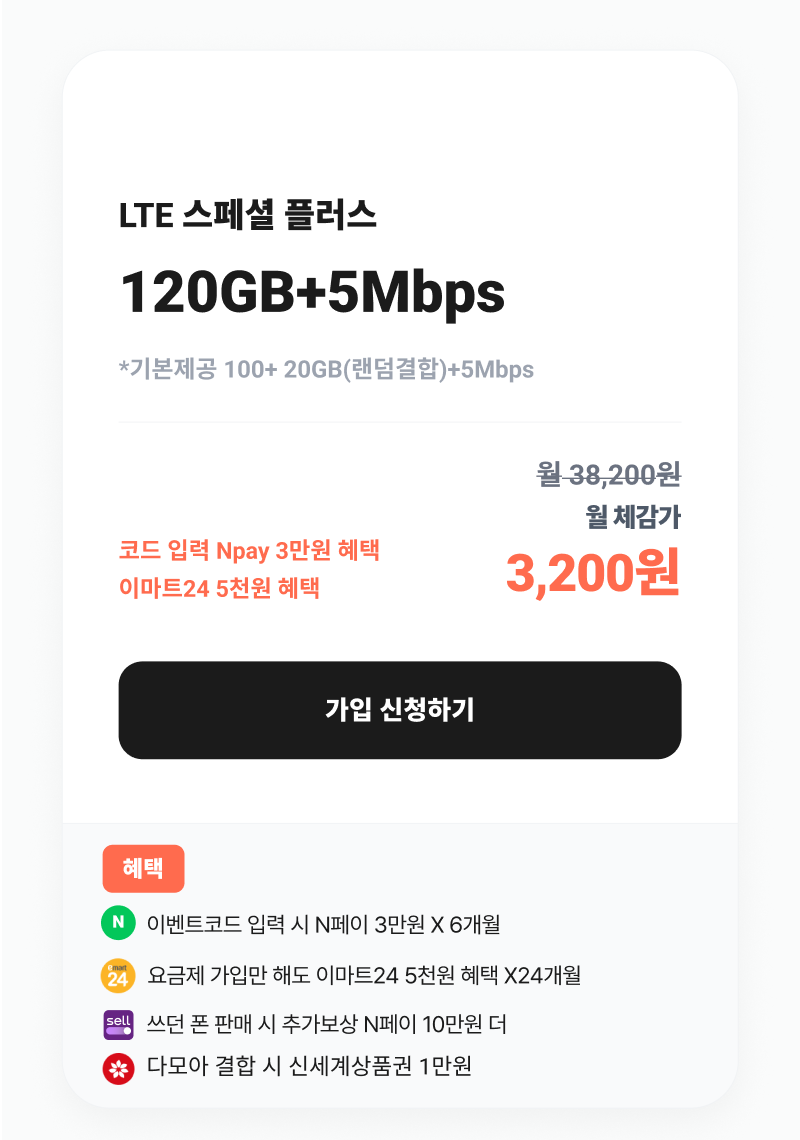Click the 월 체감가 label
This screenshot has height=1140, width=800.
pyautogui.click(x=632, y=516)
